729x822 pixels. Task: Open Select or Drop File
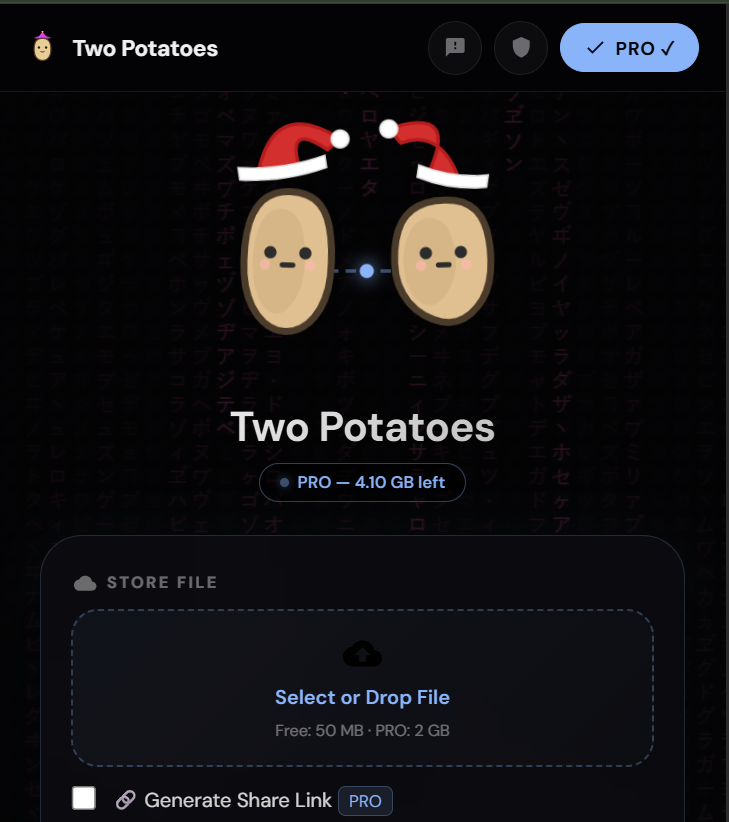pyautogui.click(x=362, y=697)
